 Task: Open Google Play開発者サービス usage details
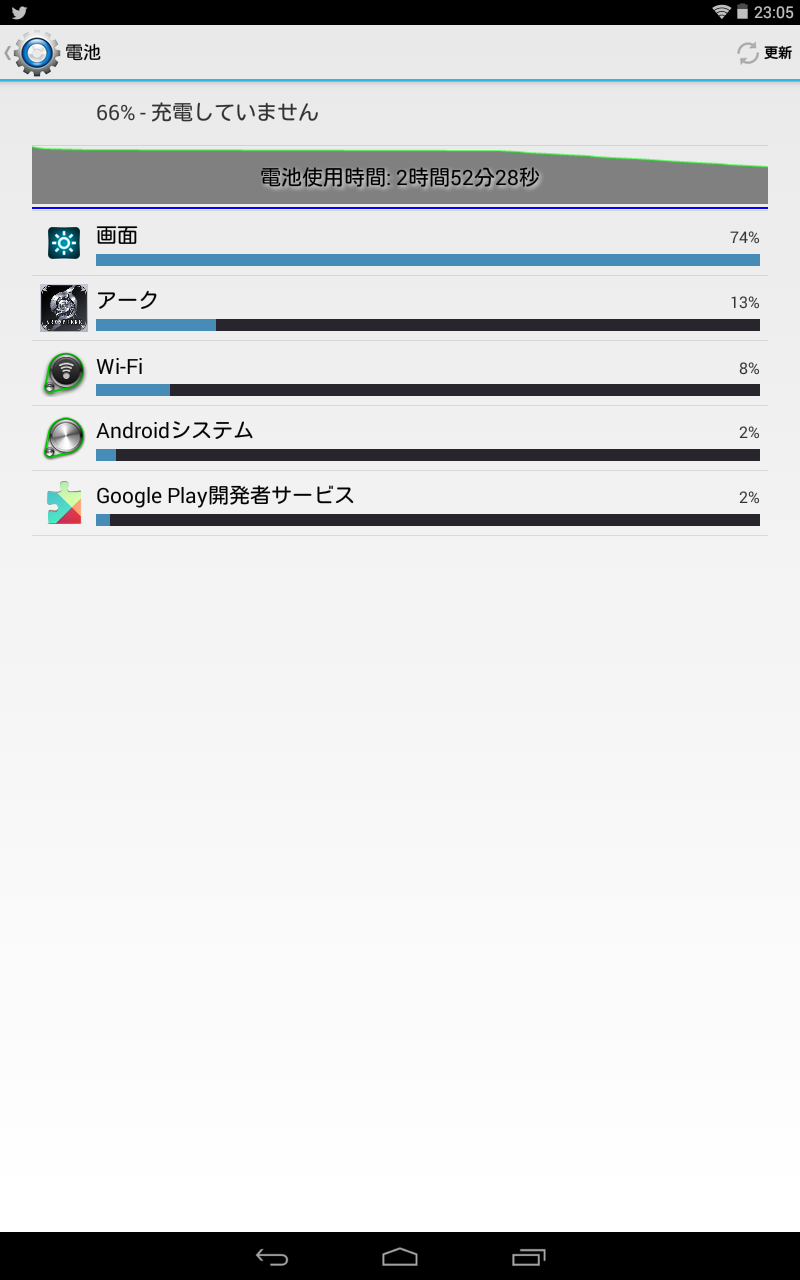pos(400,504)
